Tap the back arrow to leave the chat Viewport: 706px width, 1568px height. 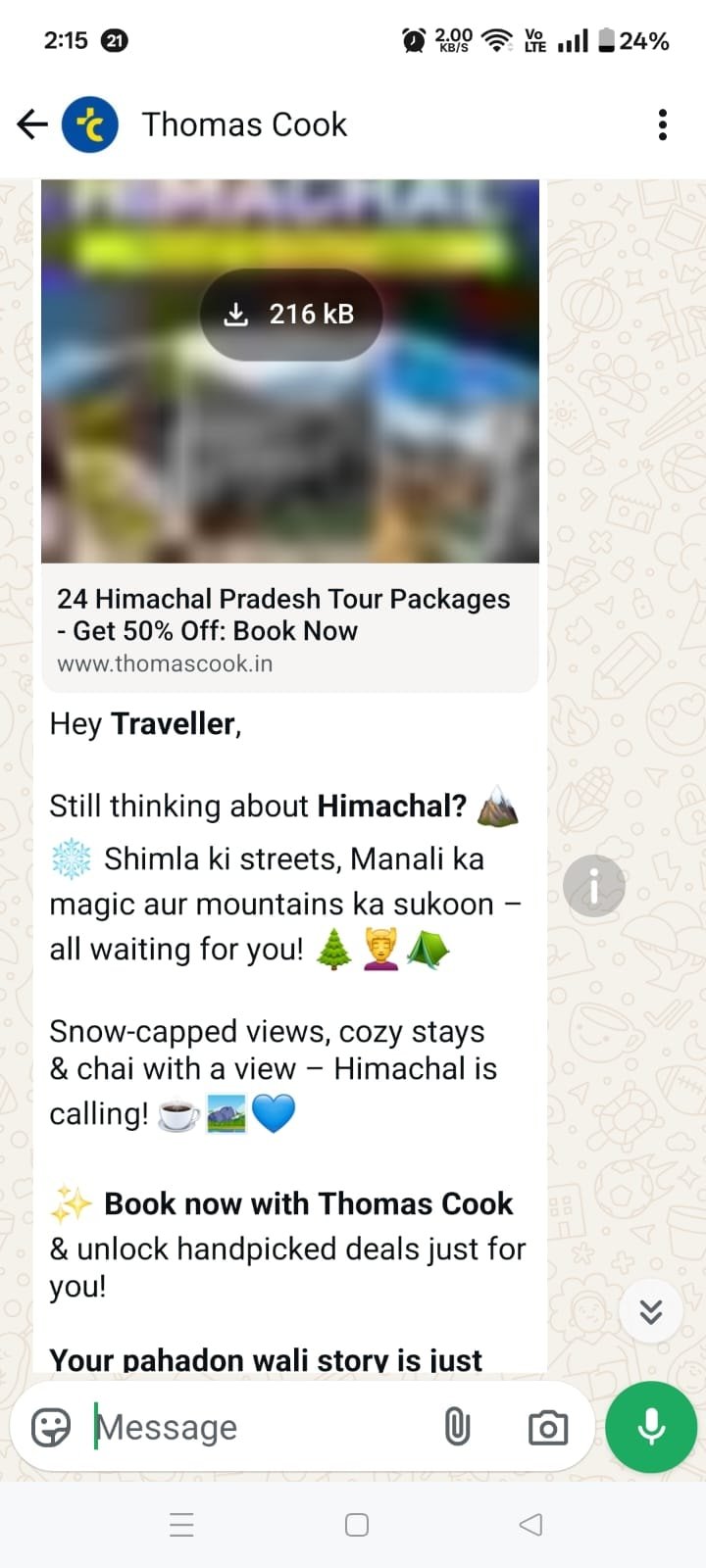[x=31, y=123]
